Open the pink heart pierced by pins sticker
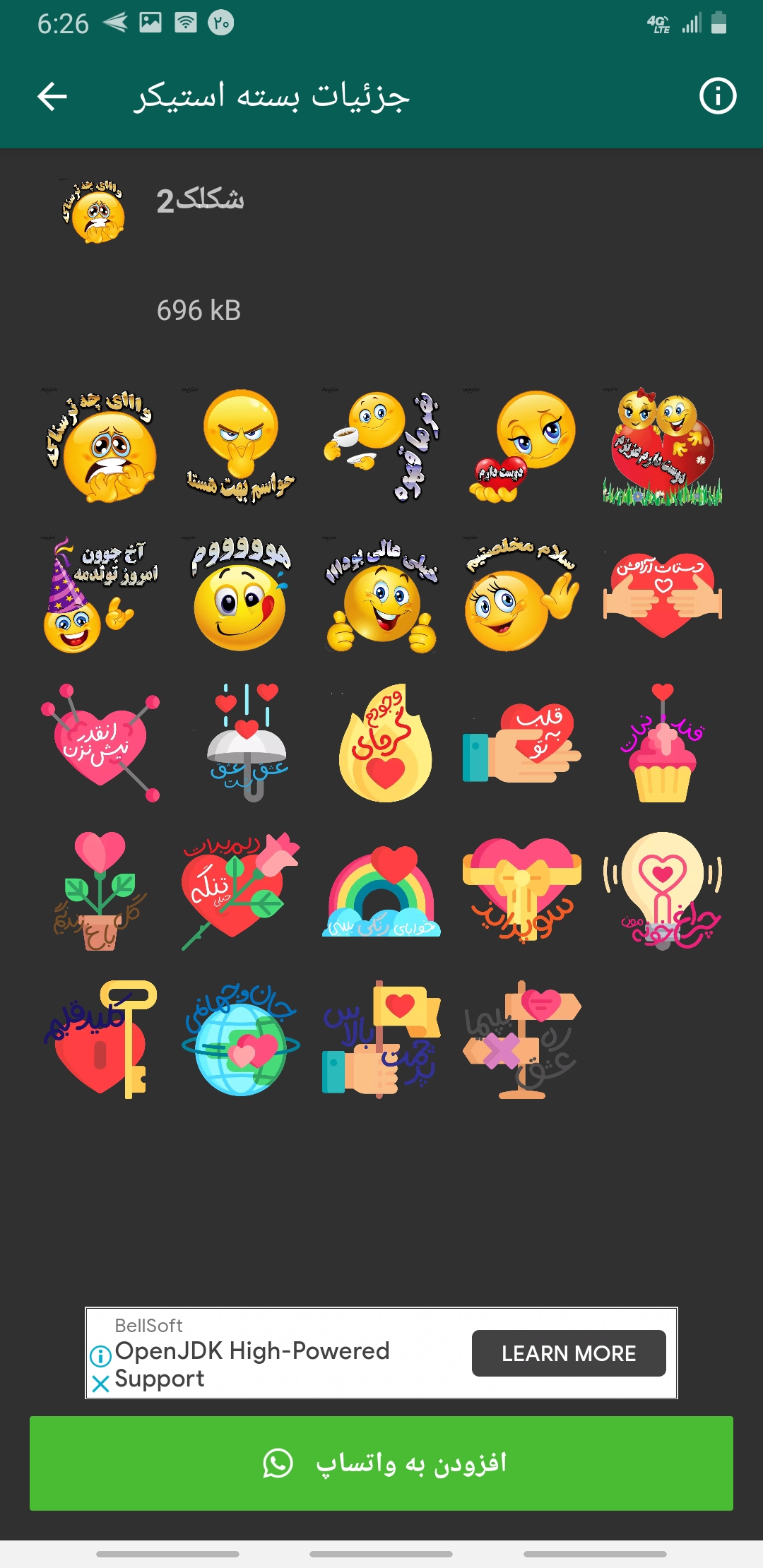763x1568 pixels. [100, 743]
